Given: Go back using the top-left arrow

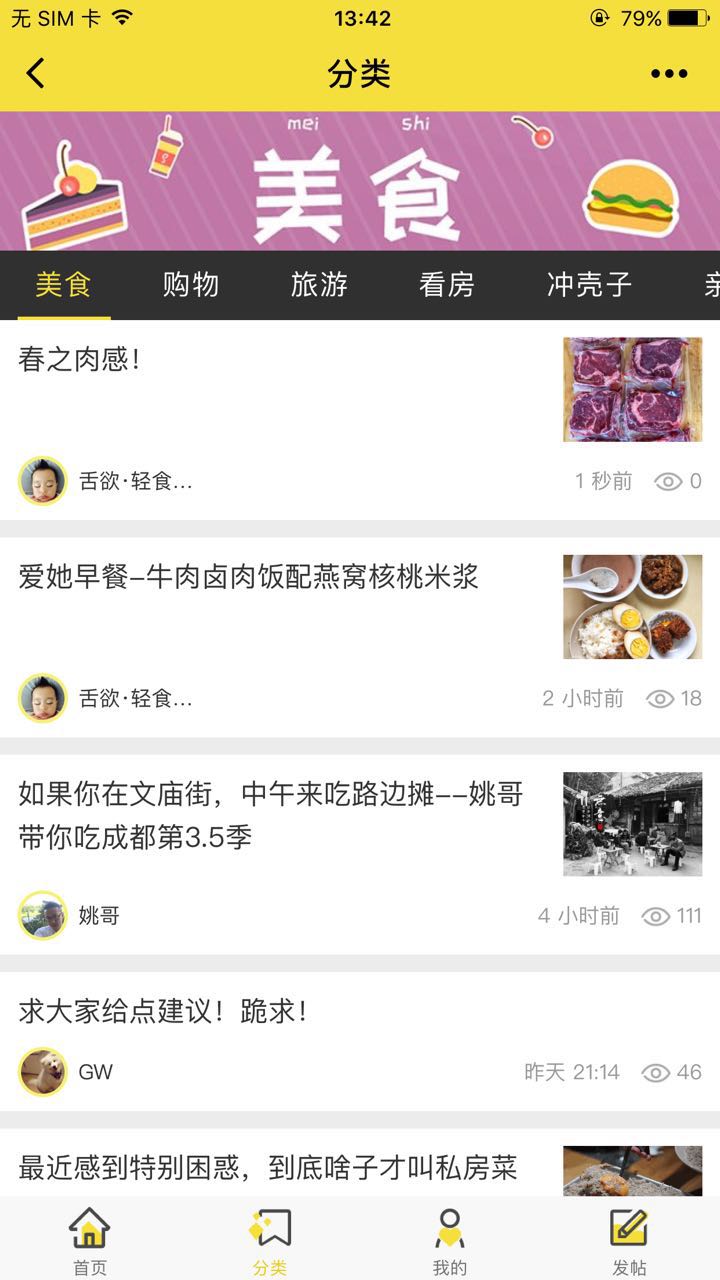Looking at the screenshot, I should (x=36, y=73).
